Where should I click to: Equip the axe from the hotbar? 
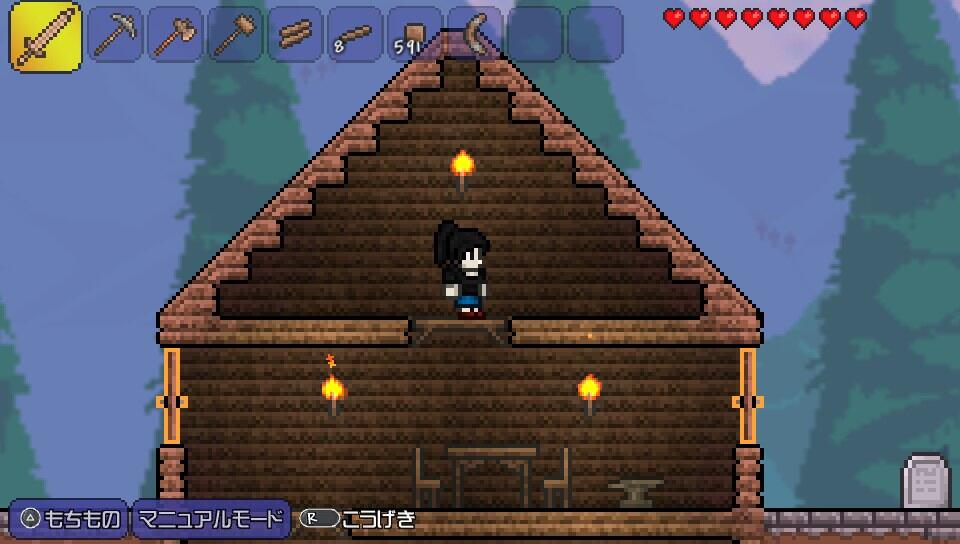(x=175, y=35)
